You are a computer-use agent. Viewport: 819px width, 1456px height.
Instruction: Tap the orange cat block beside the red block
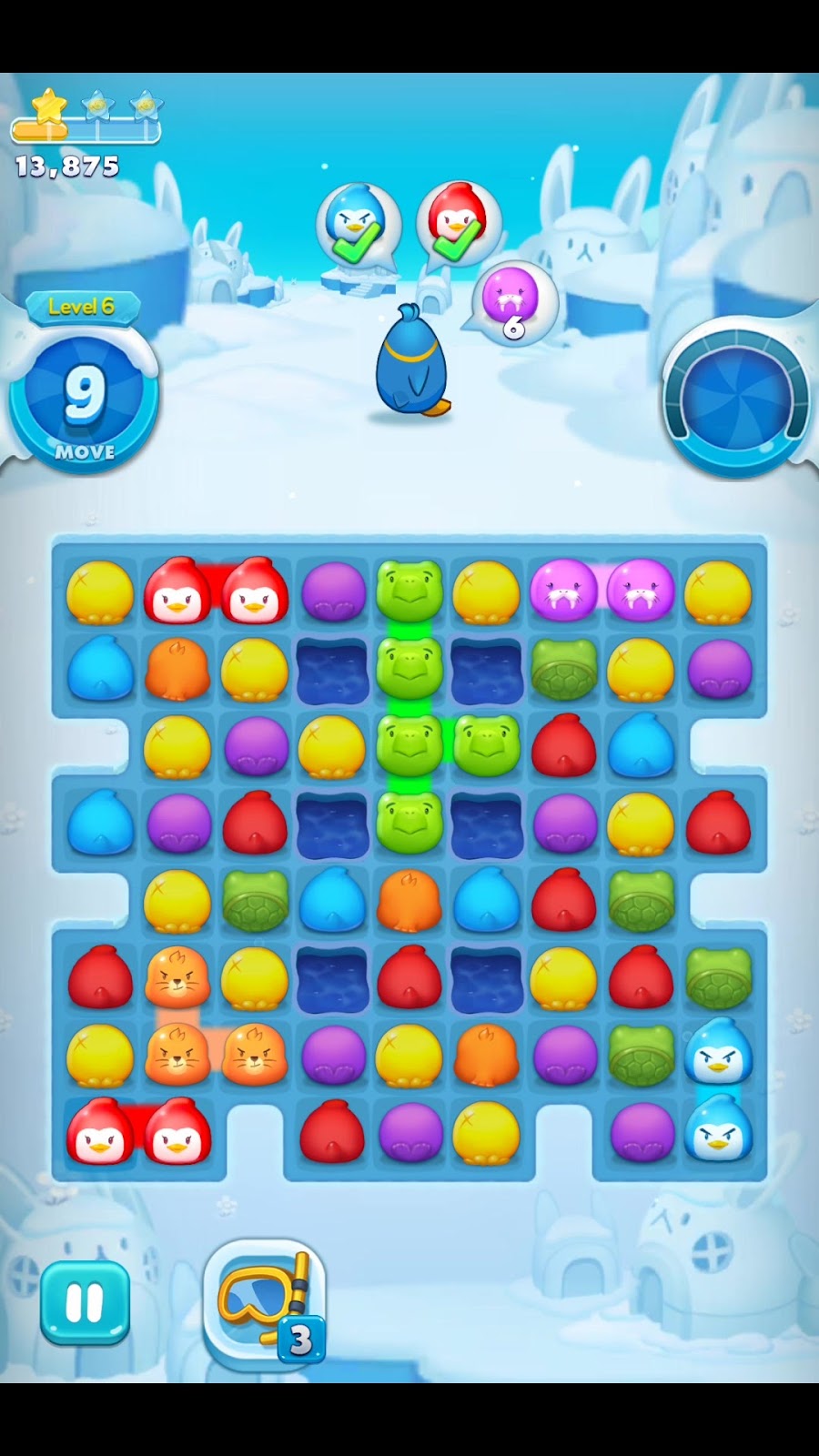pyautogui.click(x=177, y=978)
